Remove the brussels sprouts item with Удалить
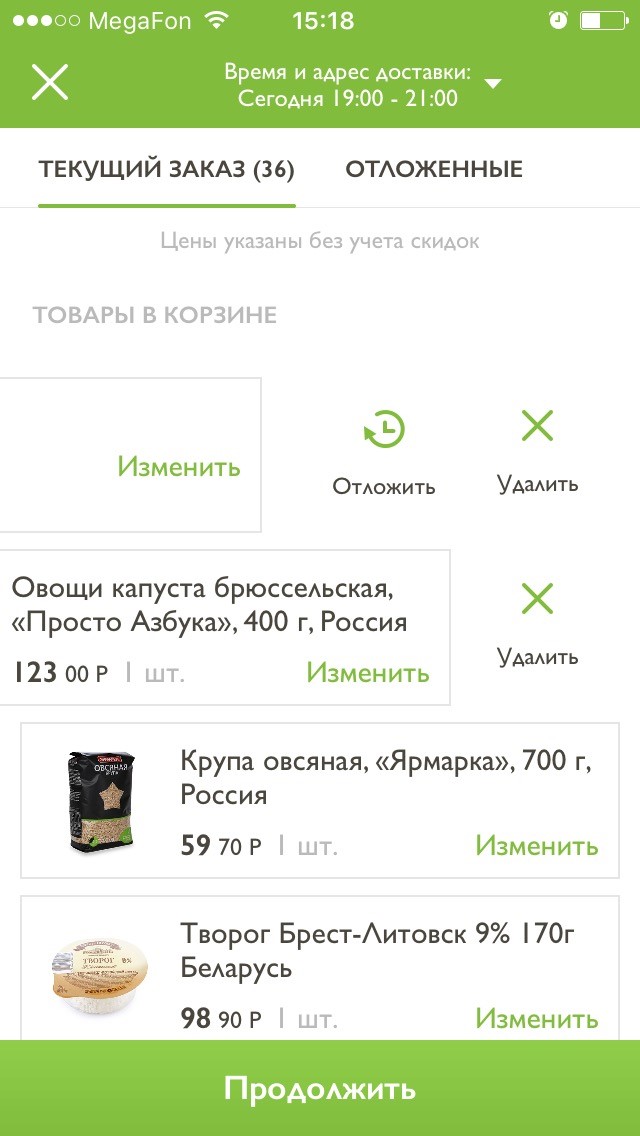 pyautogui.click(x=537, y=624)
